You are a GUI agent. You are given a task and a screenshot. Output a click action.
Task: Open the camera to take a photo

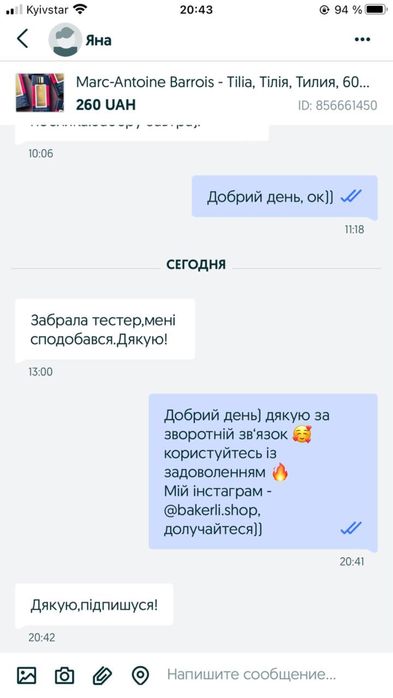[65, 675]
